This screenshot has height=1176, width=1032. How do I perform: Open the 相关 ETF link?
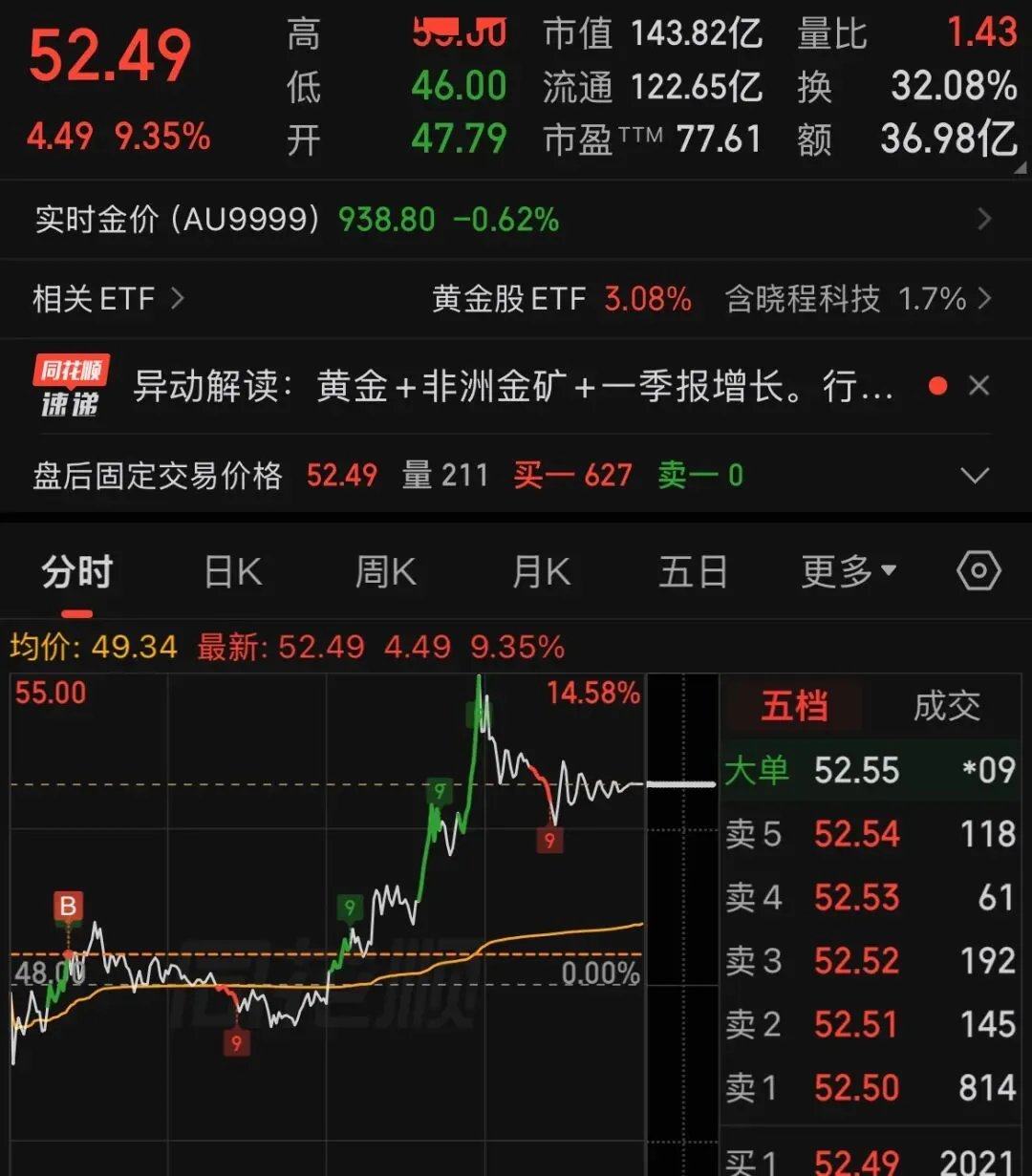click(x=108, y=299)
